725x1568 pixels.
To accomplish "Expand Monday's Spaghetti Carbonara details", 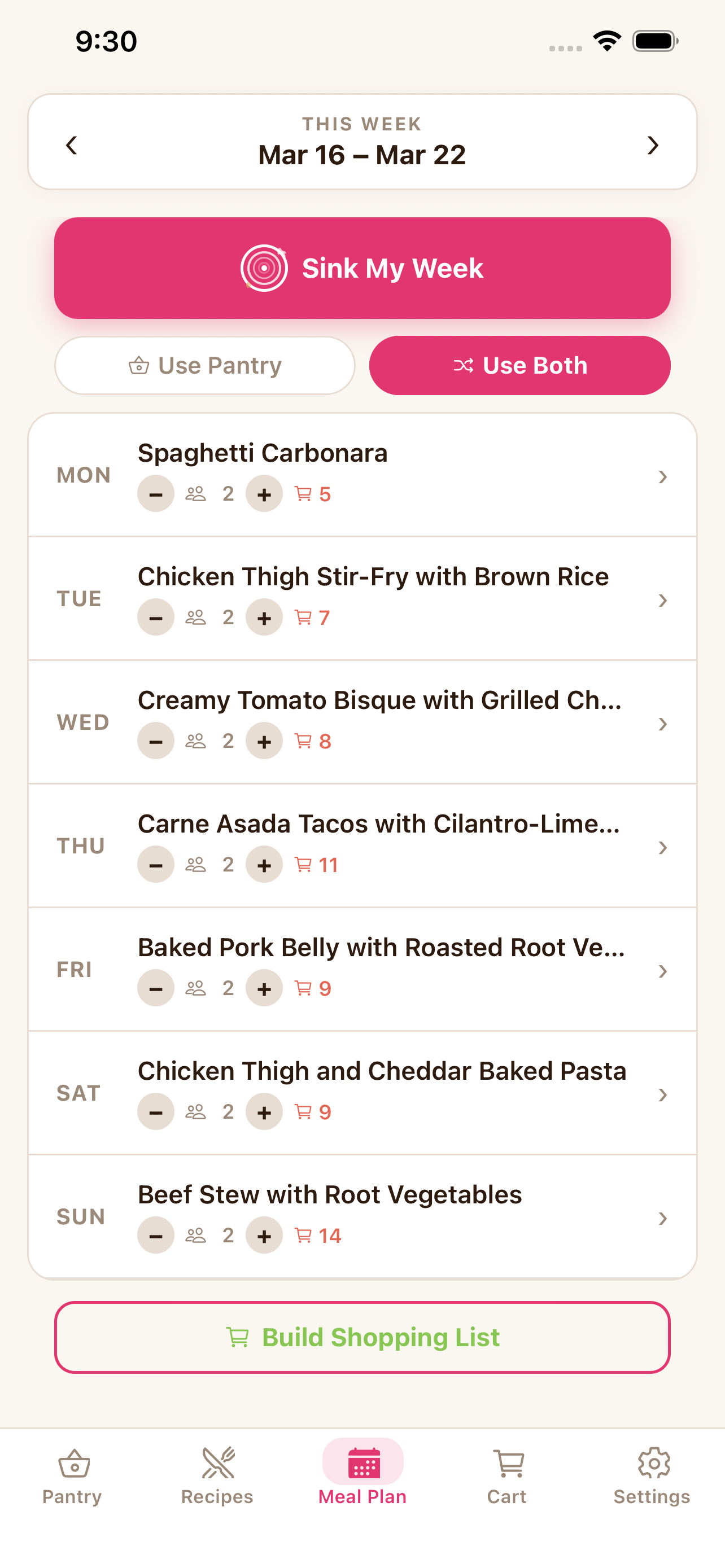I will pyautogui.click(x=663, y=477).
